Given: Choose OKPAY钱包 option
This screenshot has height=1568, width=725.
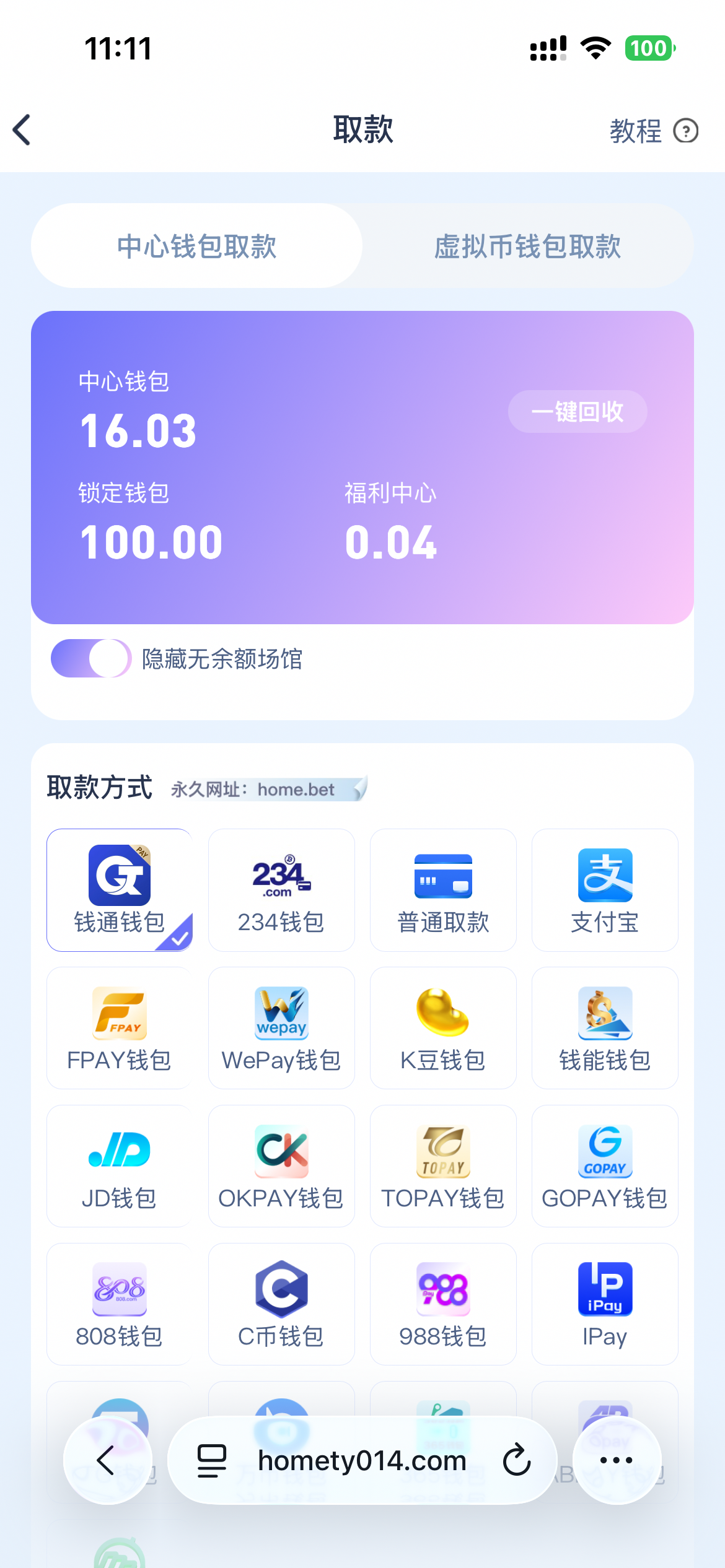Looking at the screenshot, I should 281,1166.
